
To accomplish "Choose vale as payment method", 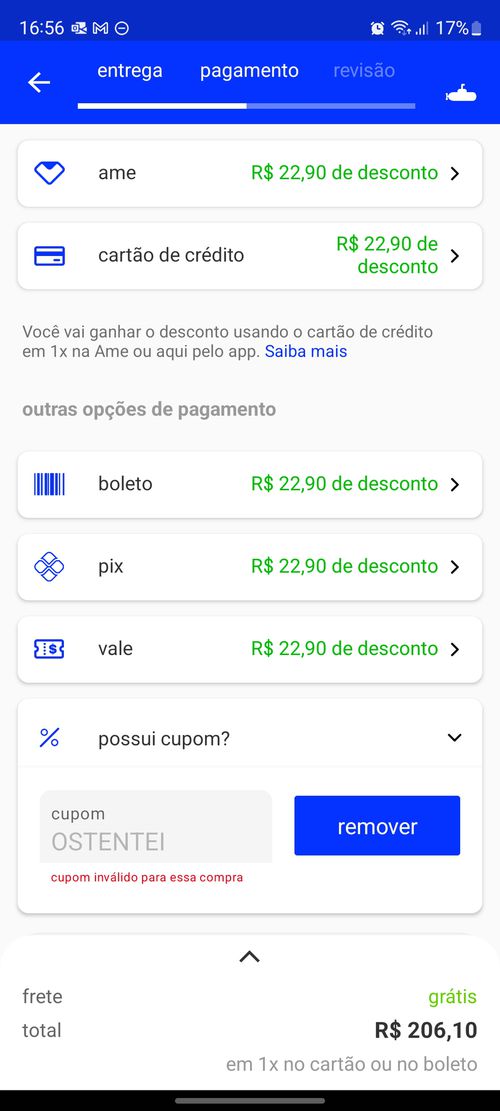I will pyautogui.click(x=250, y=649).
